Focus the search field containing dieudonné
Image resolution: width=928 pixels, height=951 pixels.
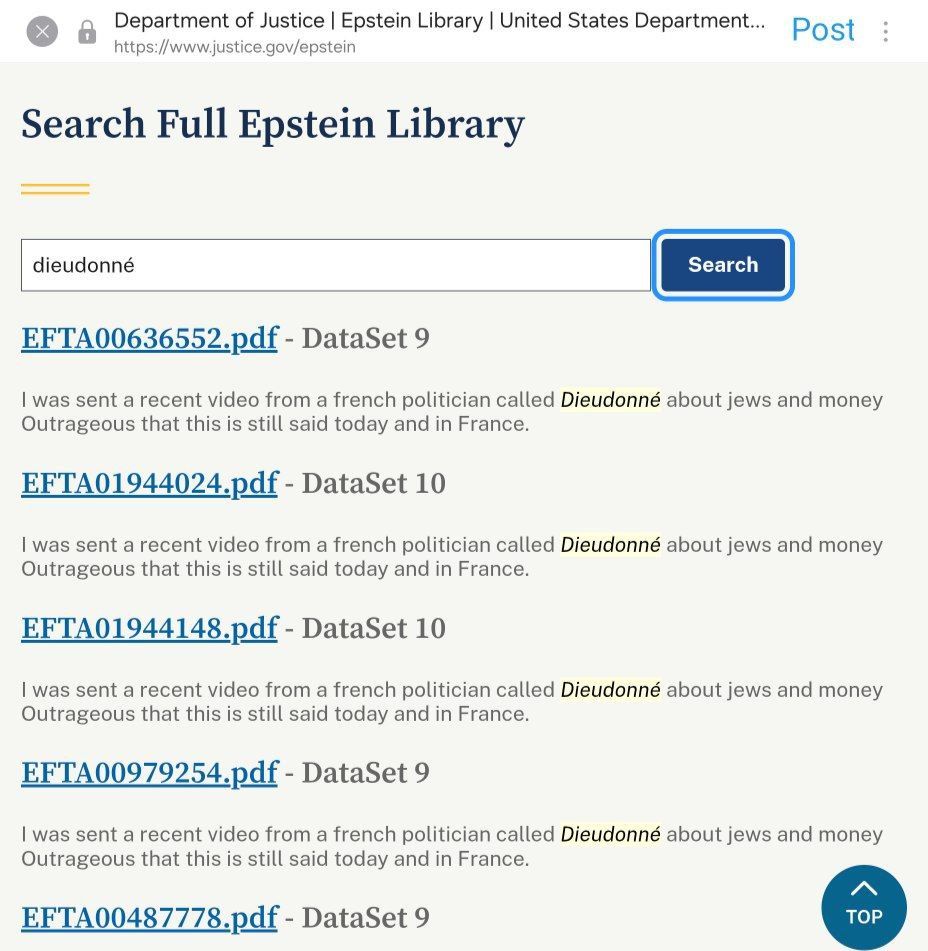[335, 265]
